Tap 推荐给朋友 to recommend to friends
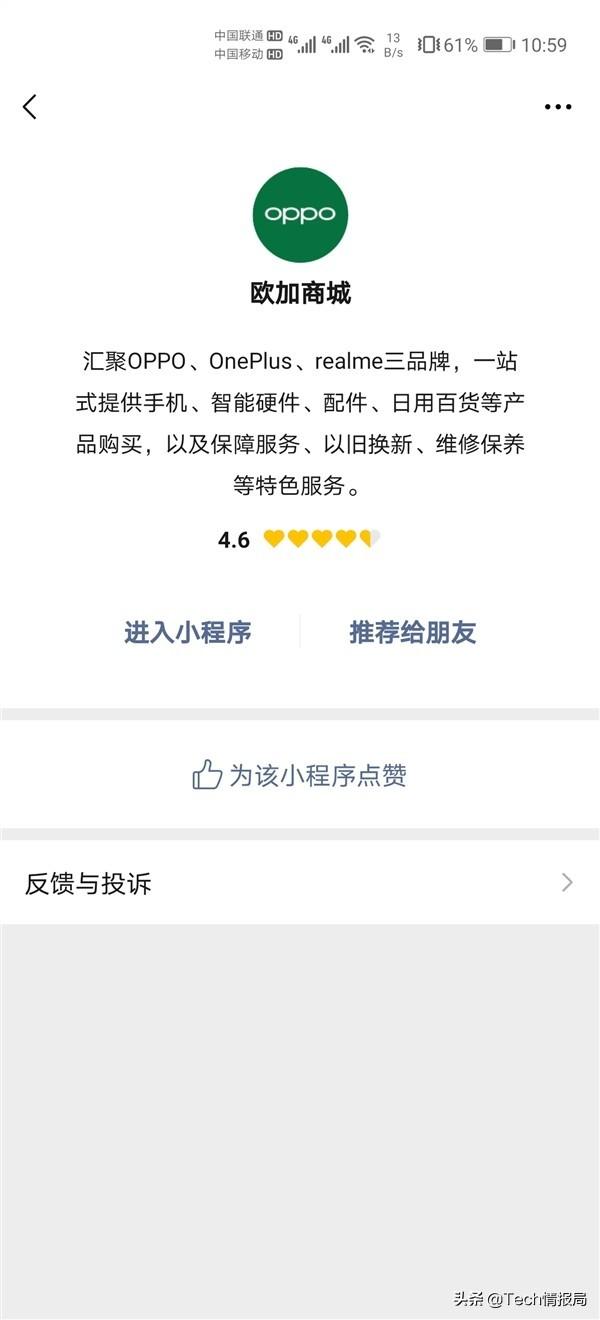This screenshot has width=600, height=1320. coord(412,632)
